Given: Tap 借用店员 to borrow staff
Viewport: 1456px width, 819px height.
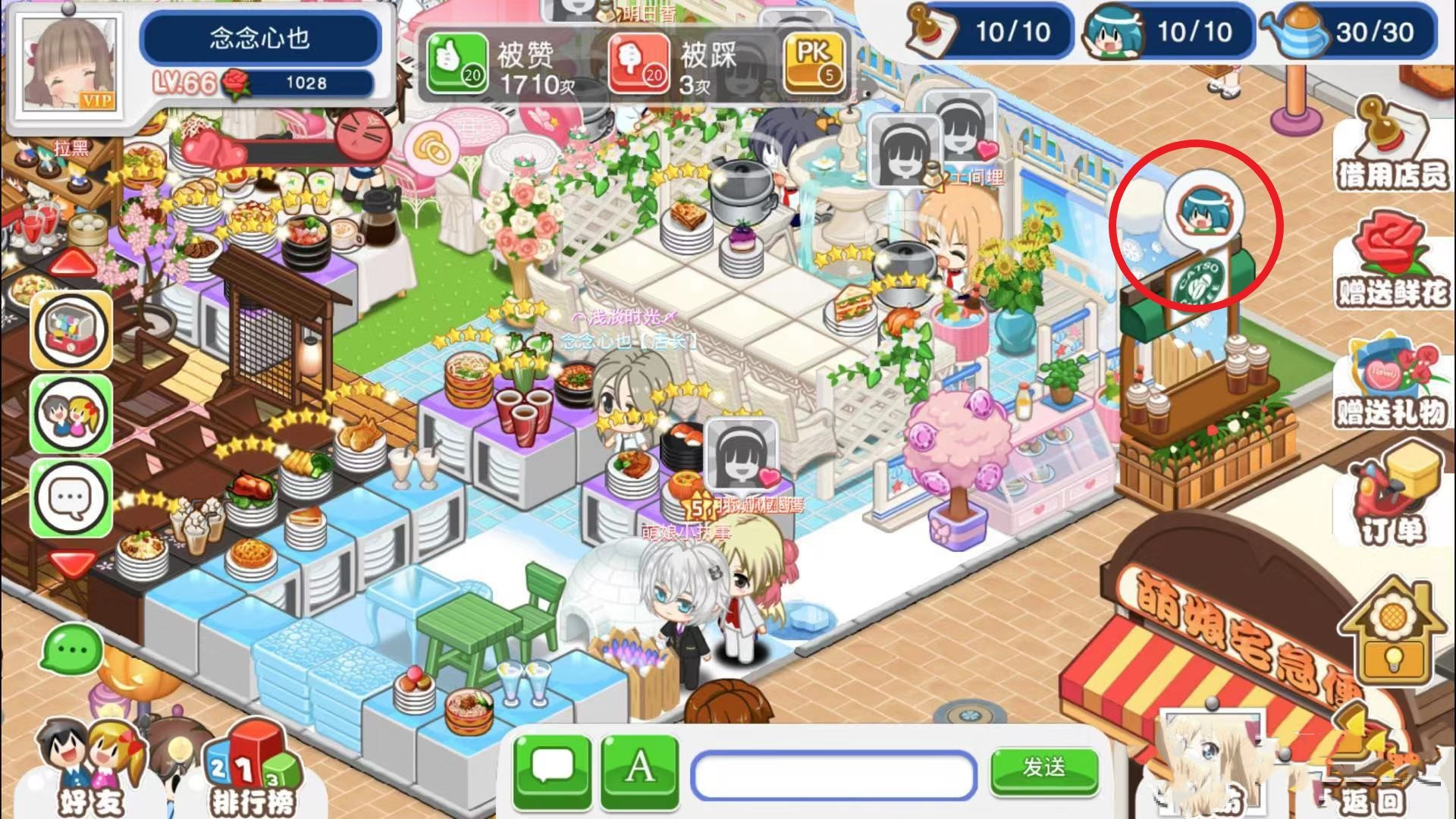Looking at the screenshot, I should pos(1389,144).
